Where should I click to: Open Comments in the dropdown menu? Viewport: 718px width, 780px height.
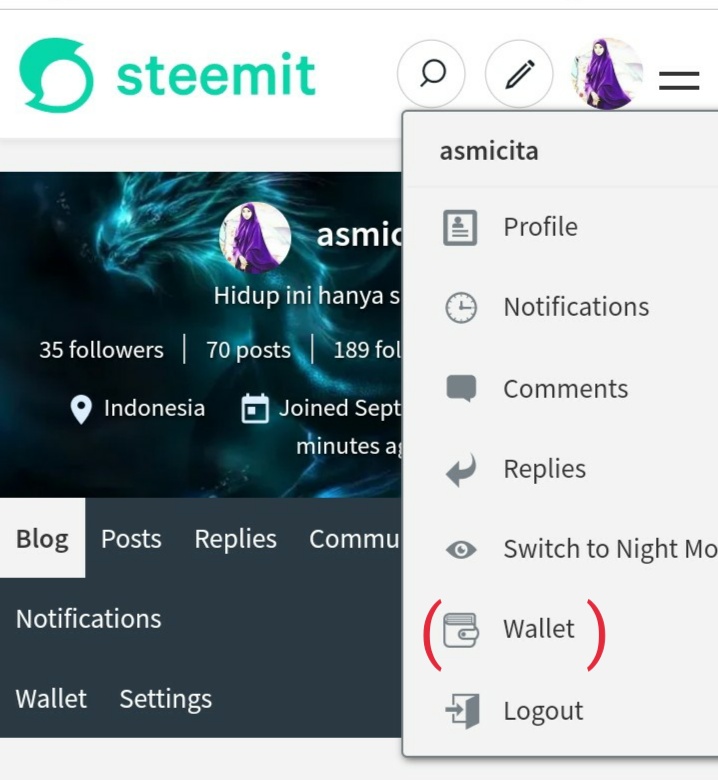click(565, 389)
